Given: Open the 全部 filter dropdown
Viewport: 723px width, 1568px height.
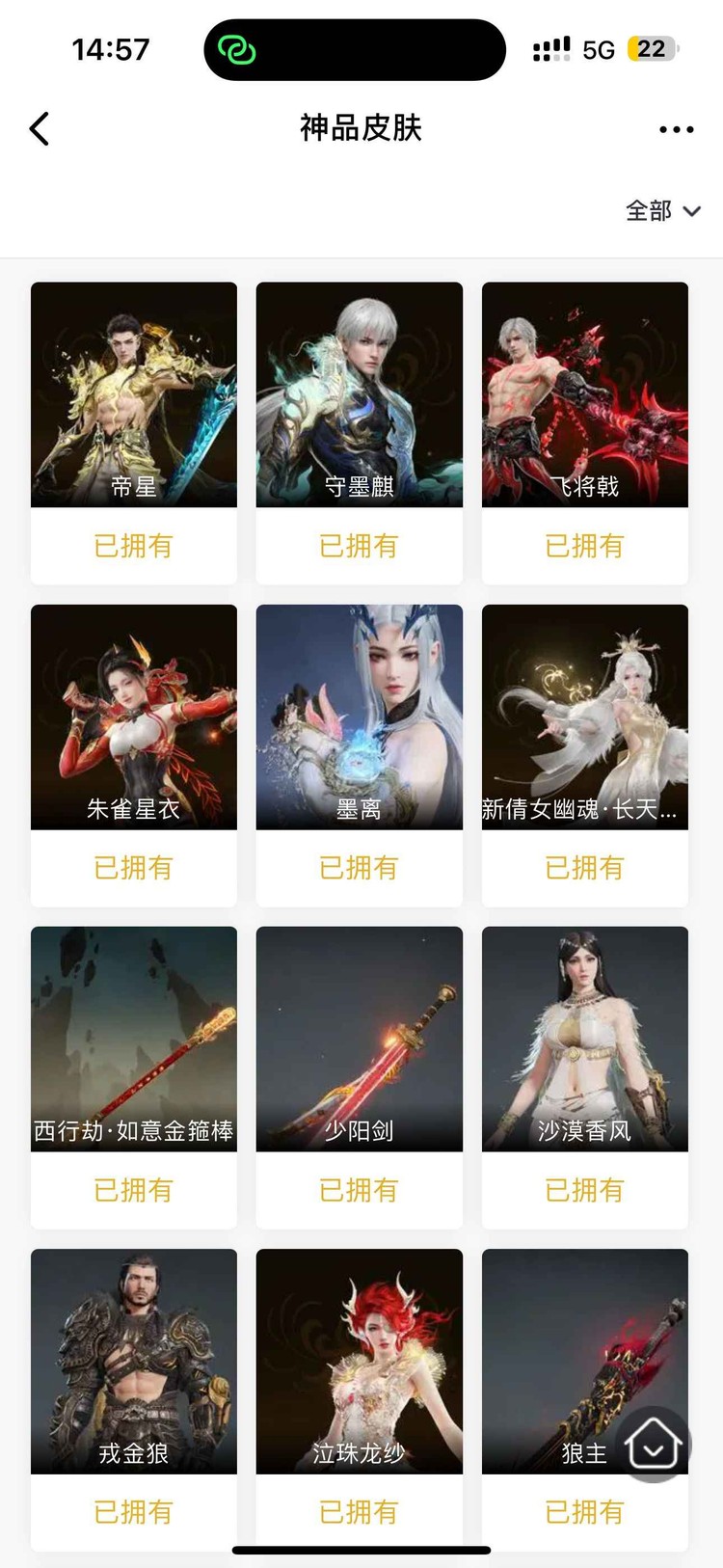Looking at the screenshot, I should click(646, 211).
